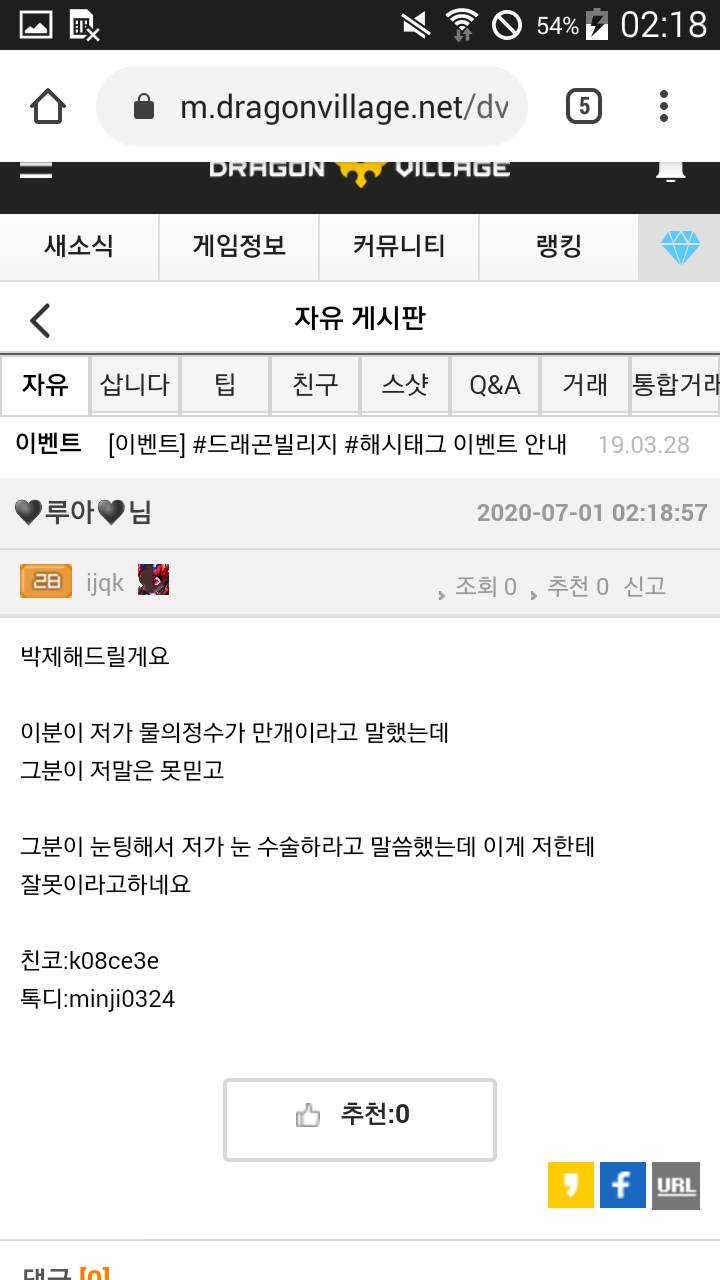The width and height of the screenshot is (720, 1280).
Task: Open the 랭킹 menu
Action: (x=558, y=247)
